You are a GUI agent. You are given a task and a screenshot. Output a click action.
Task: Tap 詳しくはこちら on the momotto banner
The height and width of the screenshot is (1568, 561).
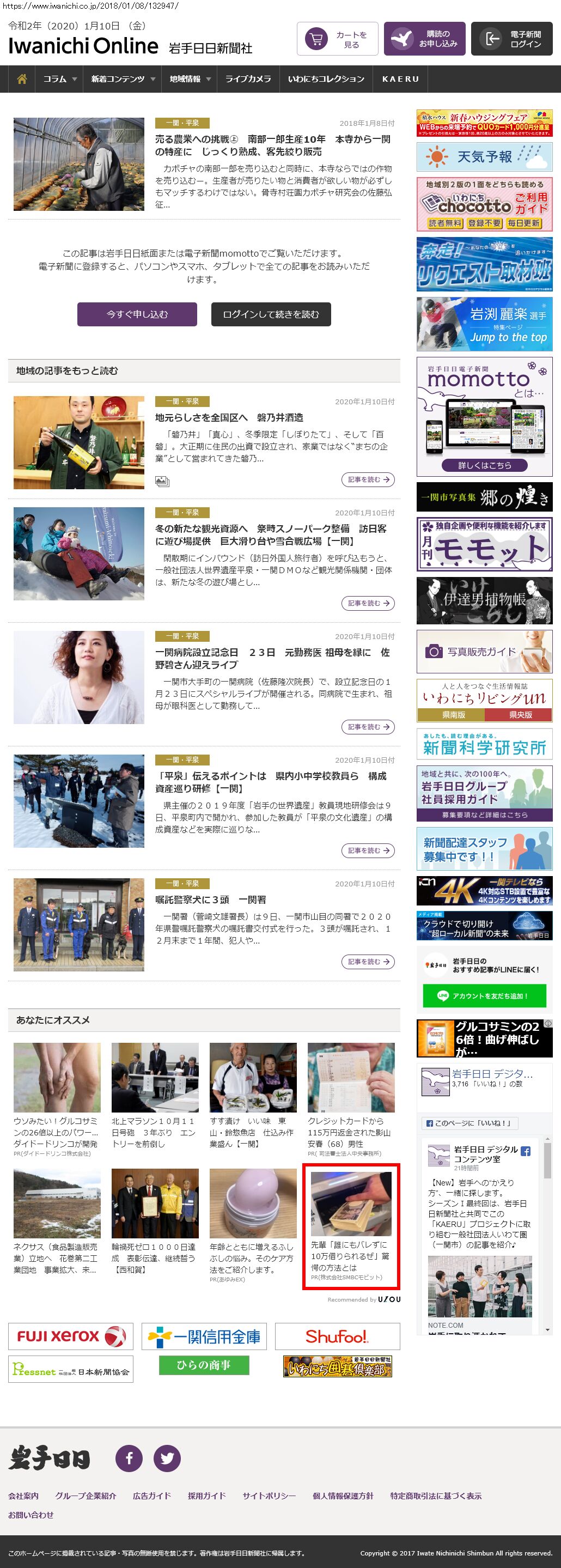coord(484,465)
